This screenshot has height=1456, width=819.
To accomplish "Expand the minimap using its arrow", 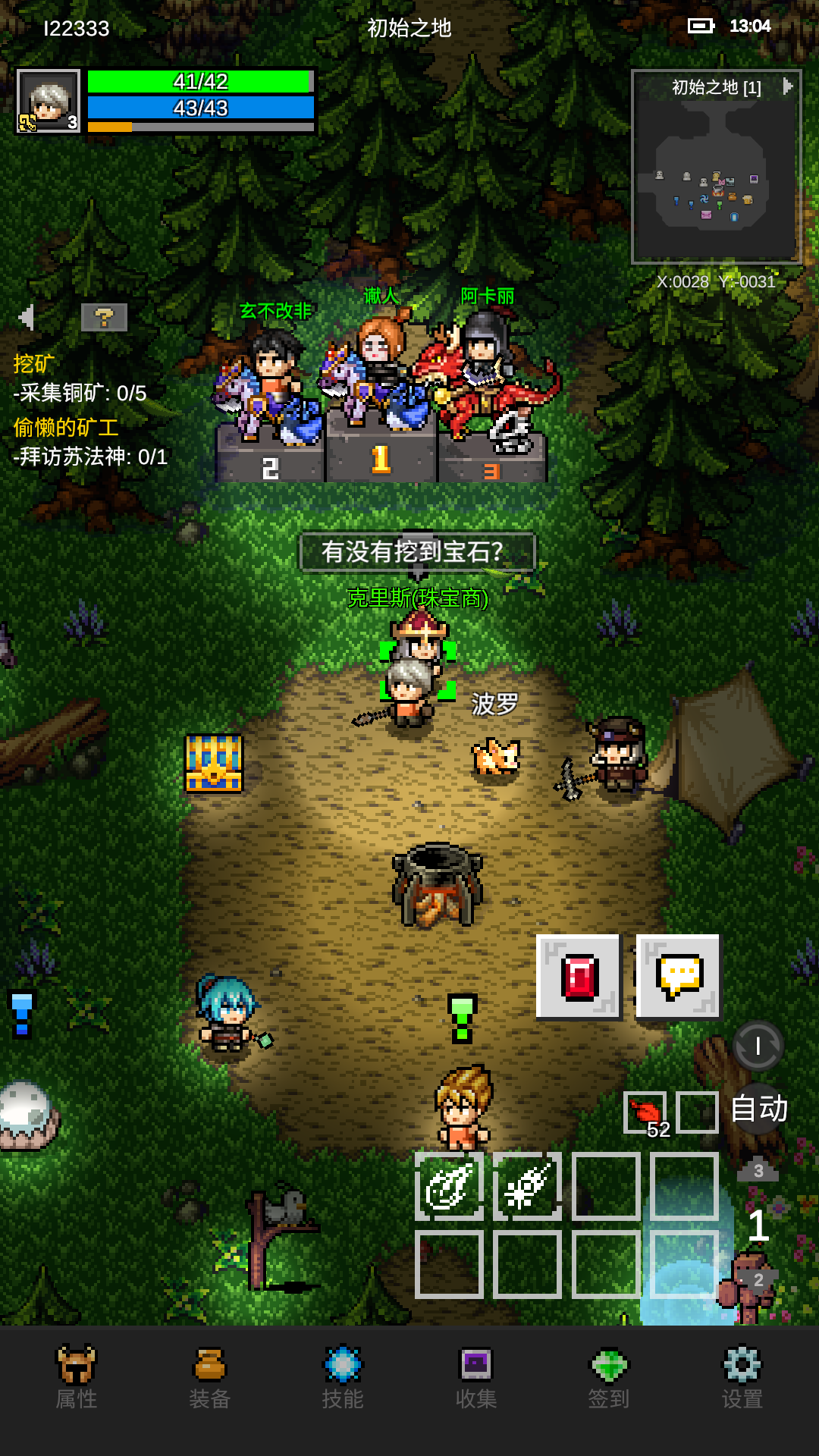I will [788, 86].
